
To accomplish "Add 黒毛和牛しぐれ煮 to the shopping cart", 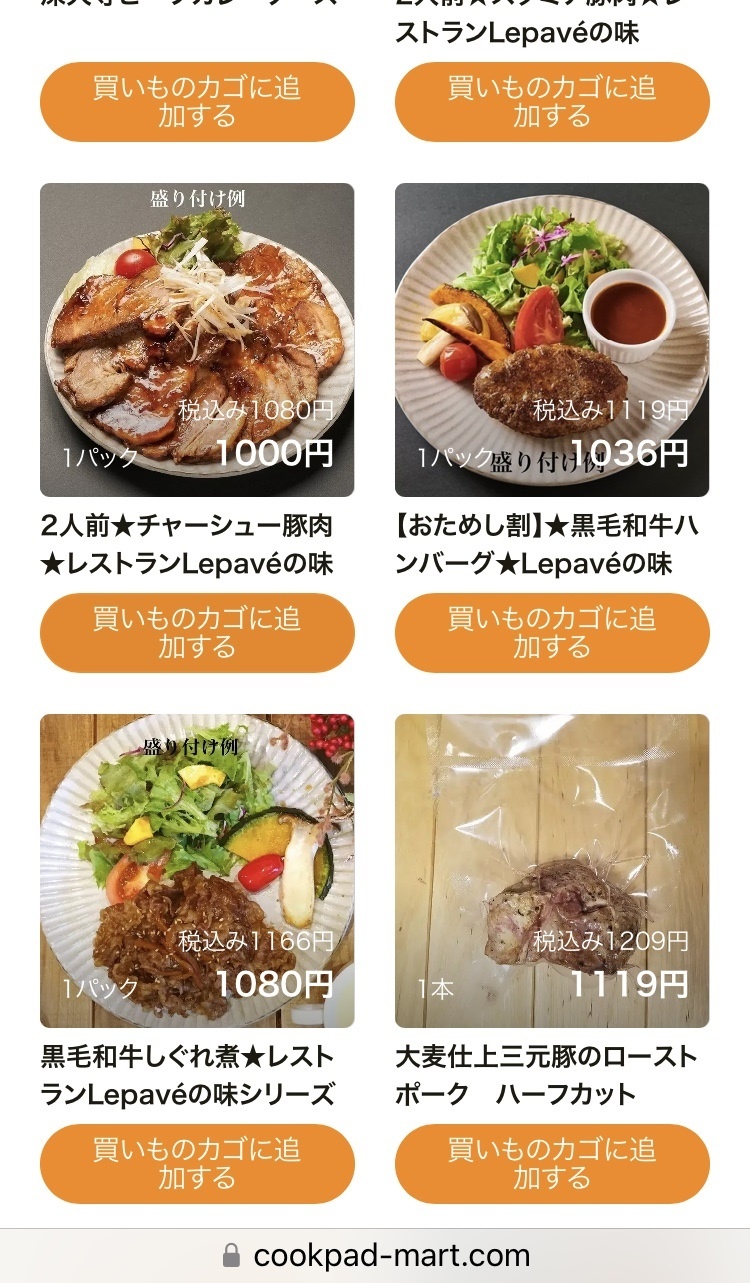I will click(x=197, y=1164).
